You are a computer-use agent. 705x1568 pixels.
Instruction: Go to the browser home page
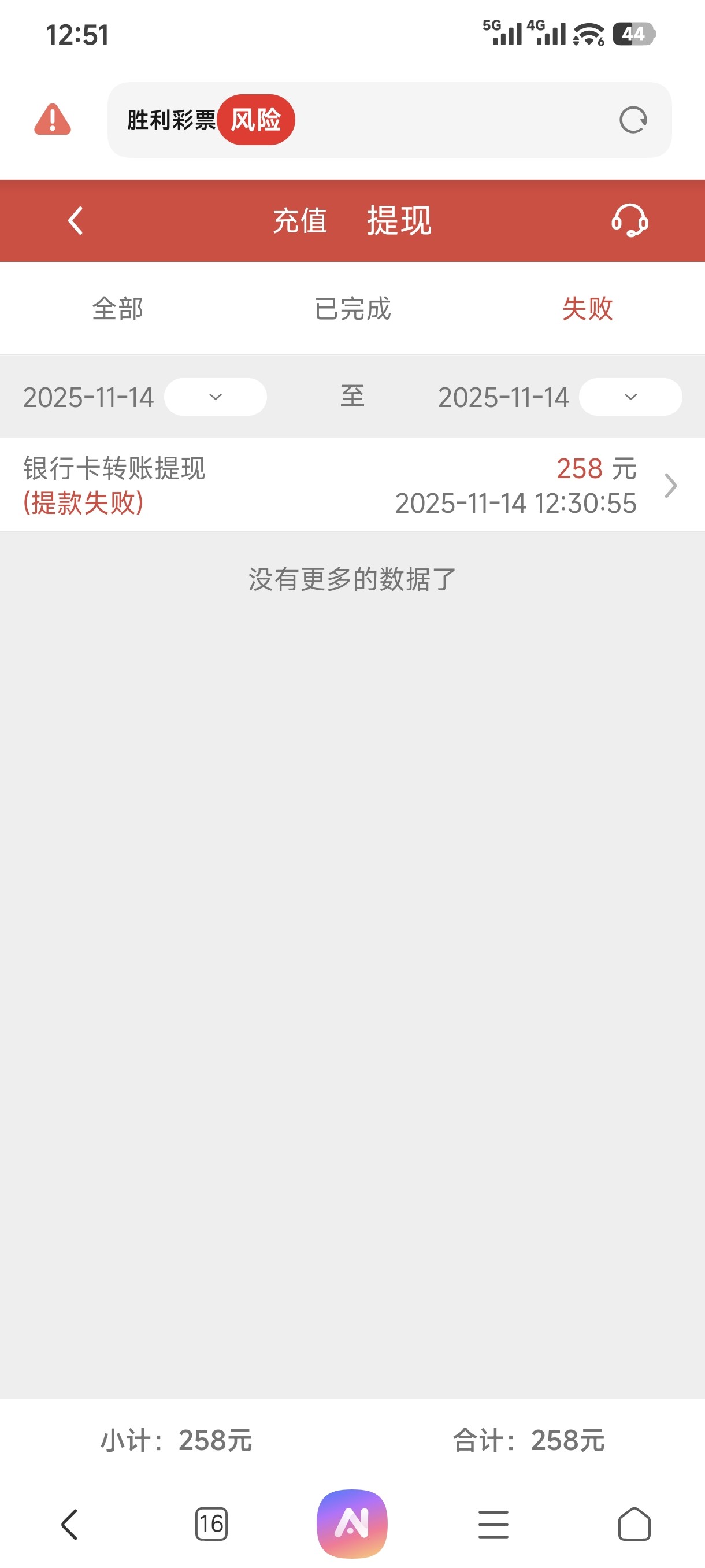pyautogui.click(x=634, y=1524)
